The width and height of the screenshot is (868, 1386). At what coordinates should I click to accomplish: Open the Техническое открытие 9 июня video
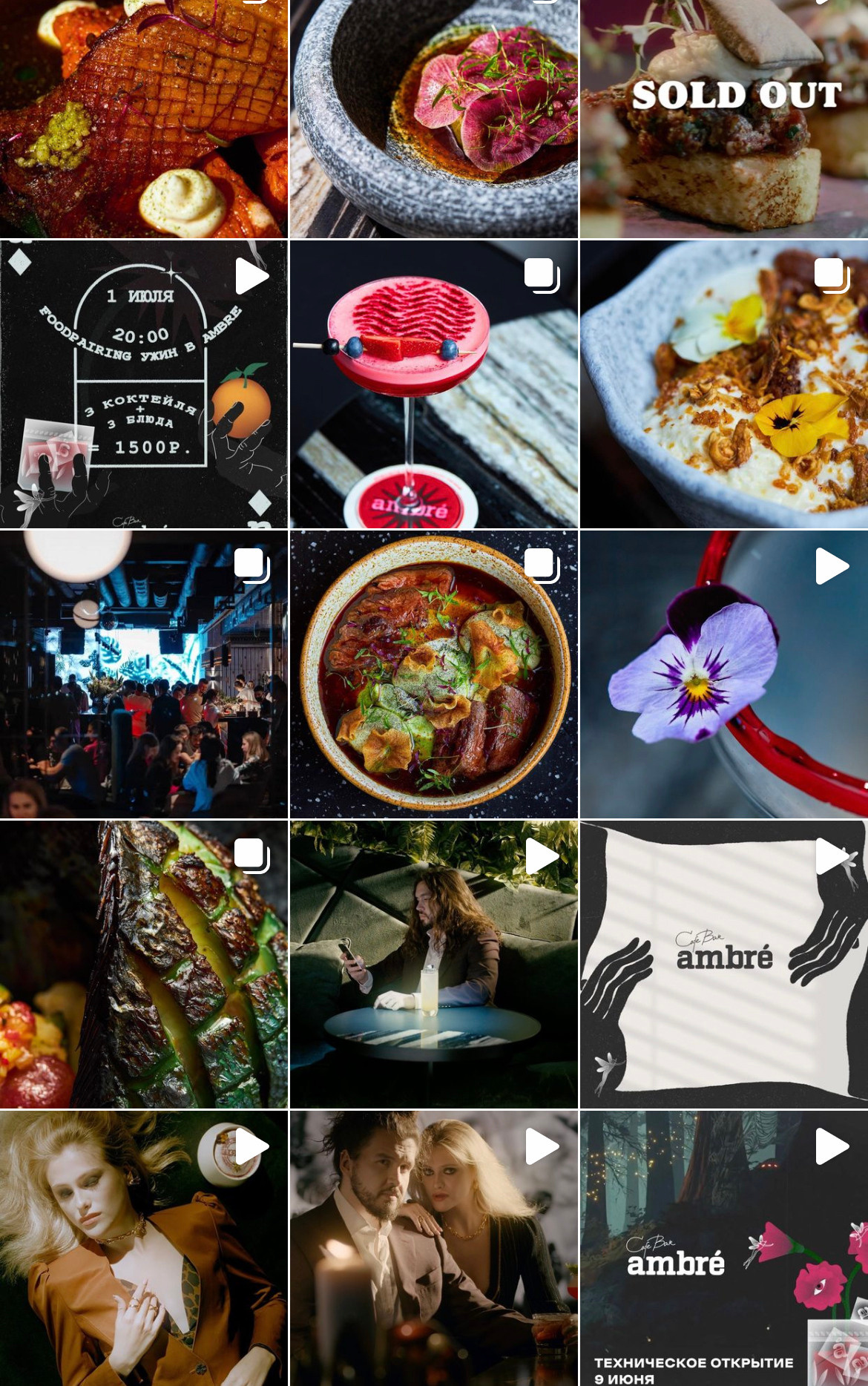(724, 1248)
